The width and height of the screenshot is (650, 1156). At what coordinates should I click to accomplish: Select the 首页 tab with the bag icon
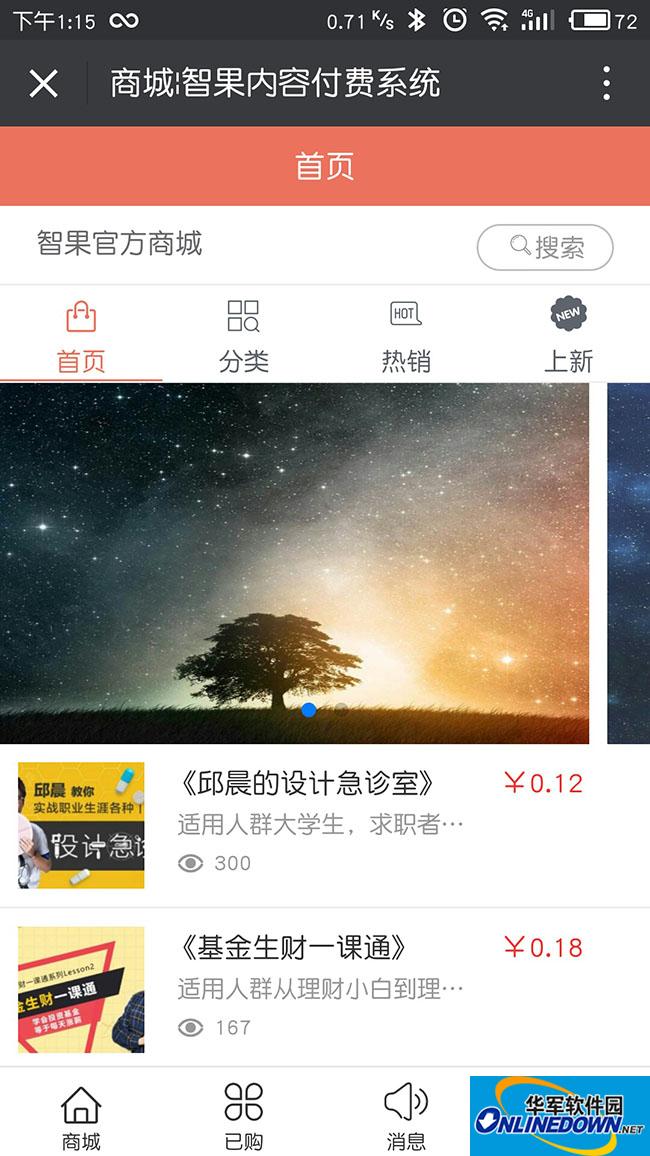81,336
